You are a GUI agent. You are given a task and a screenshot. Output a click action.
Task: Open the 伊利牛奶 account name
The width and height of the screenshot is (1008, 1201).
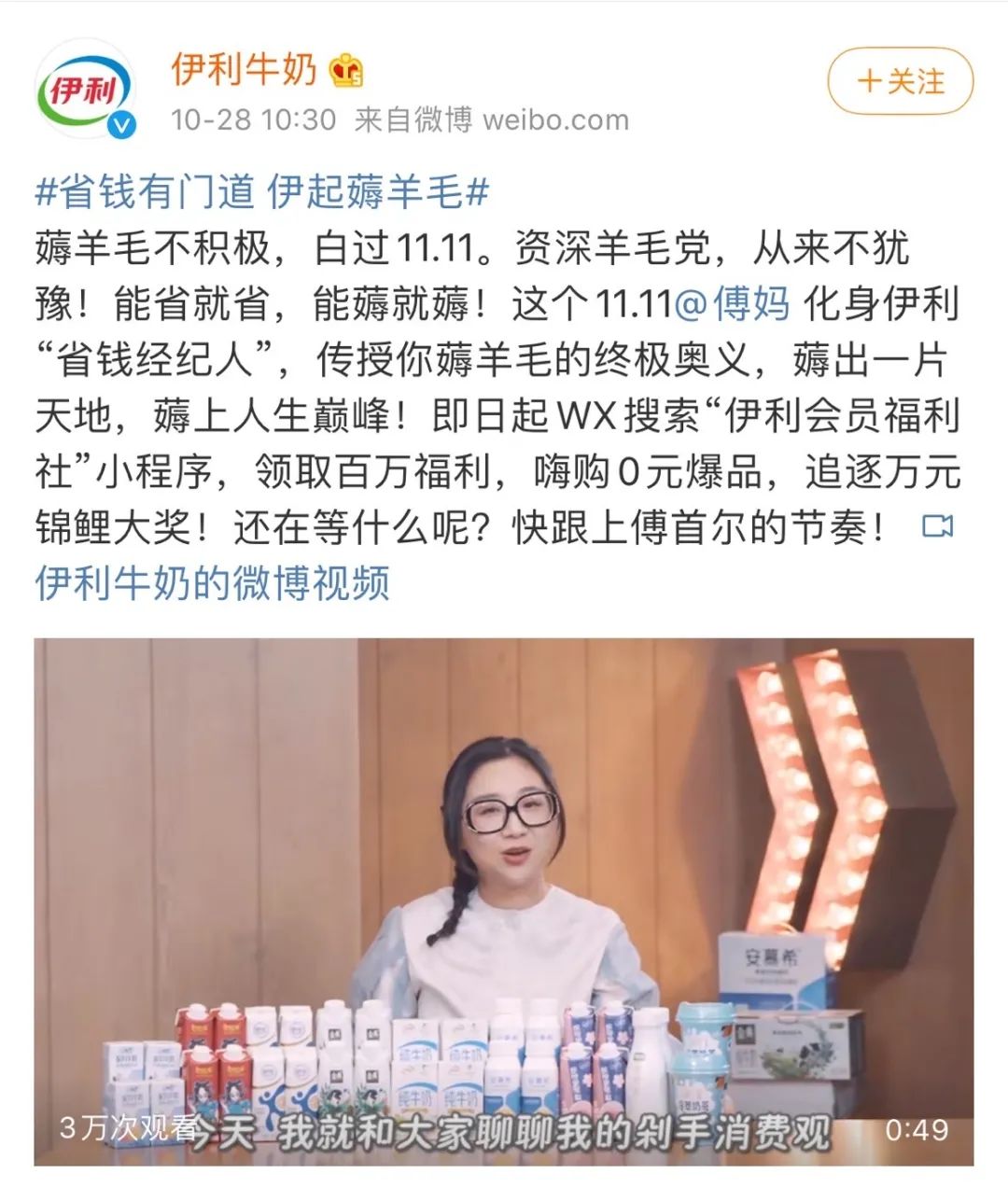coord(245,69)
